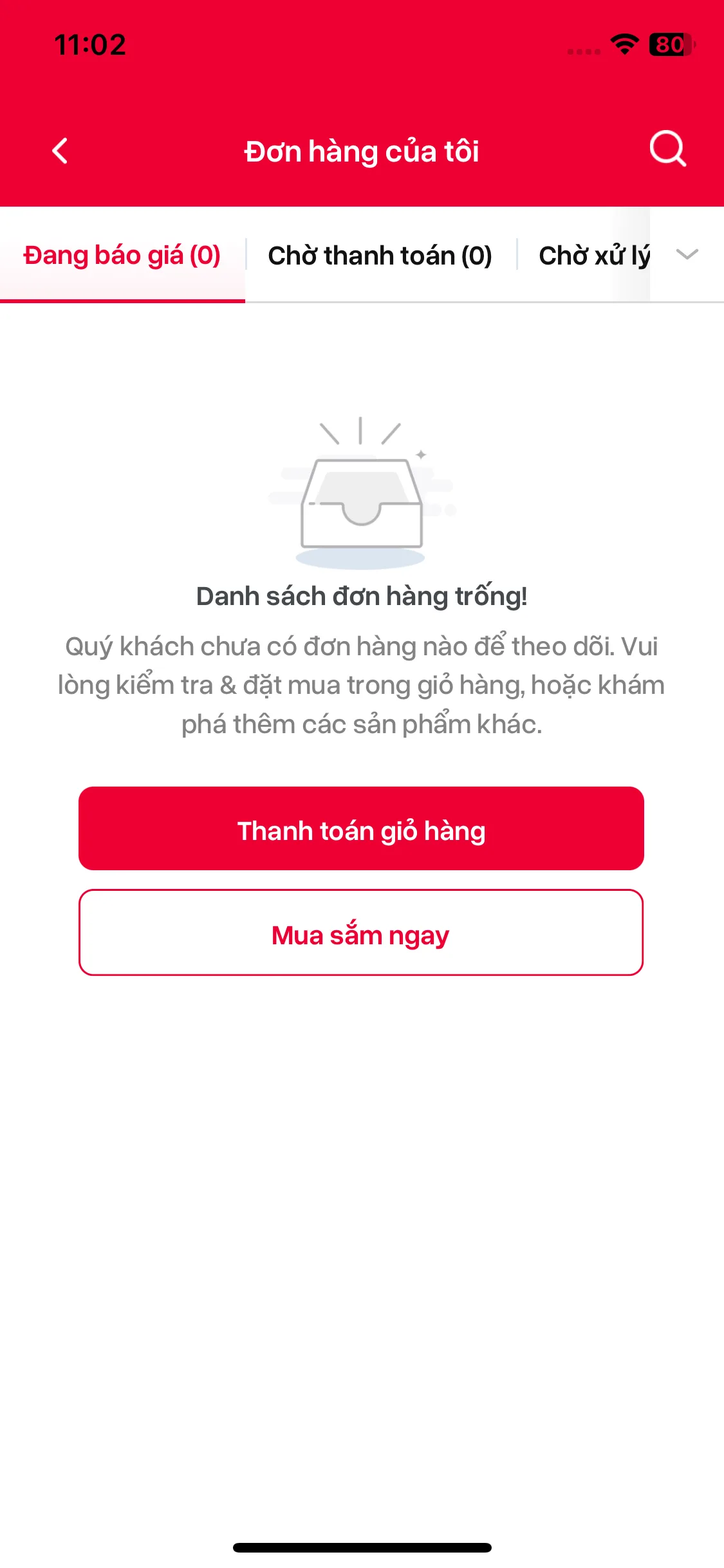Expand the order status tabs dropdown
Screen dimensions: 724x1568
[687, 254]
